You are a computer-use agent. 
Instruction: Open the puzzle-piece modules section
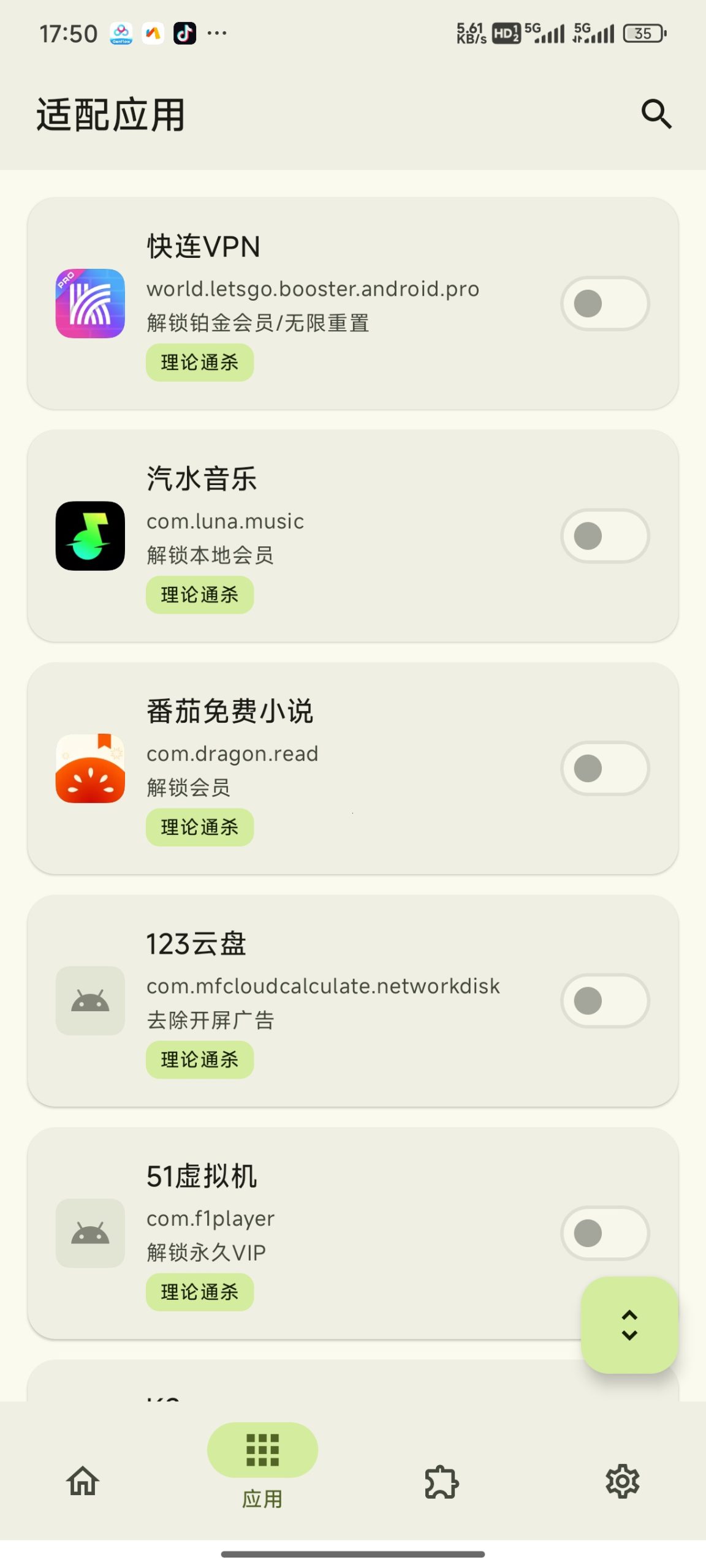click(x=441, y=1482)
